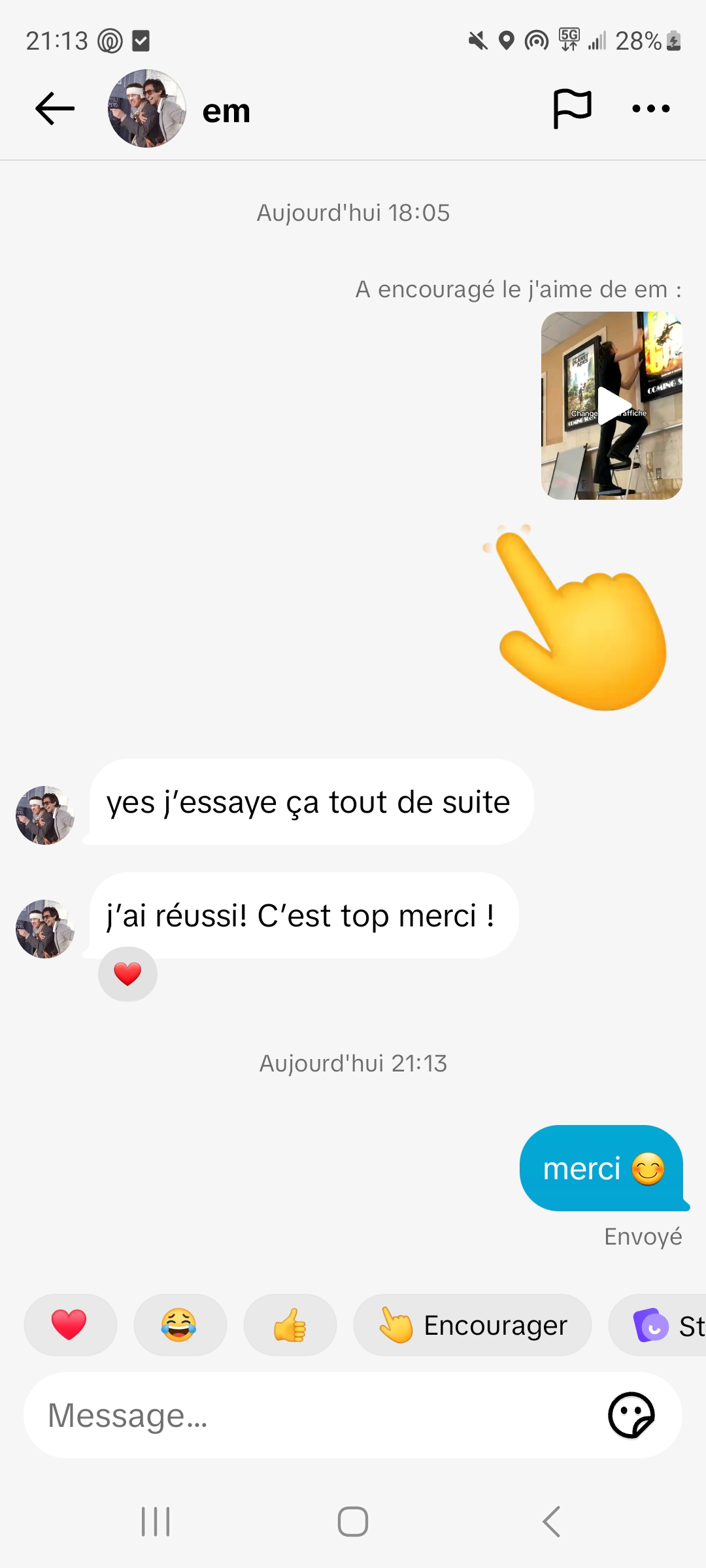
Task: Open recent apps from navigation bar
Action: 156,1522
